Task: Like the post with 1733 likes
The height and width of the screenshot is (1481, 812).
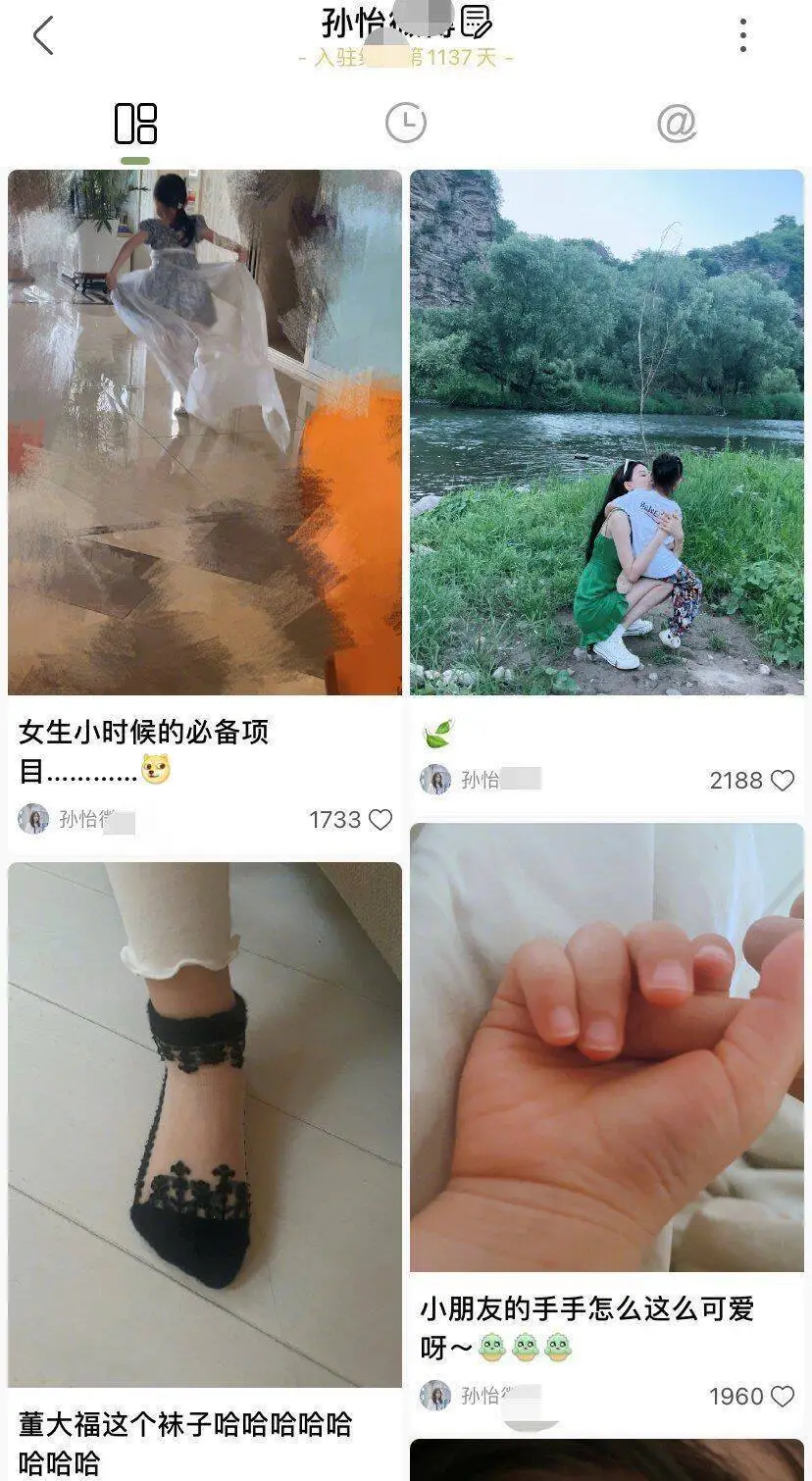Action: 380,820
